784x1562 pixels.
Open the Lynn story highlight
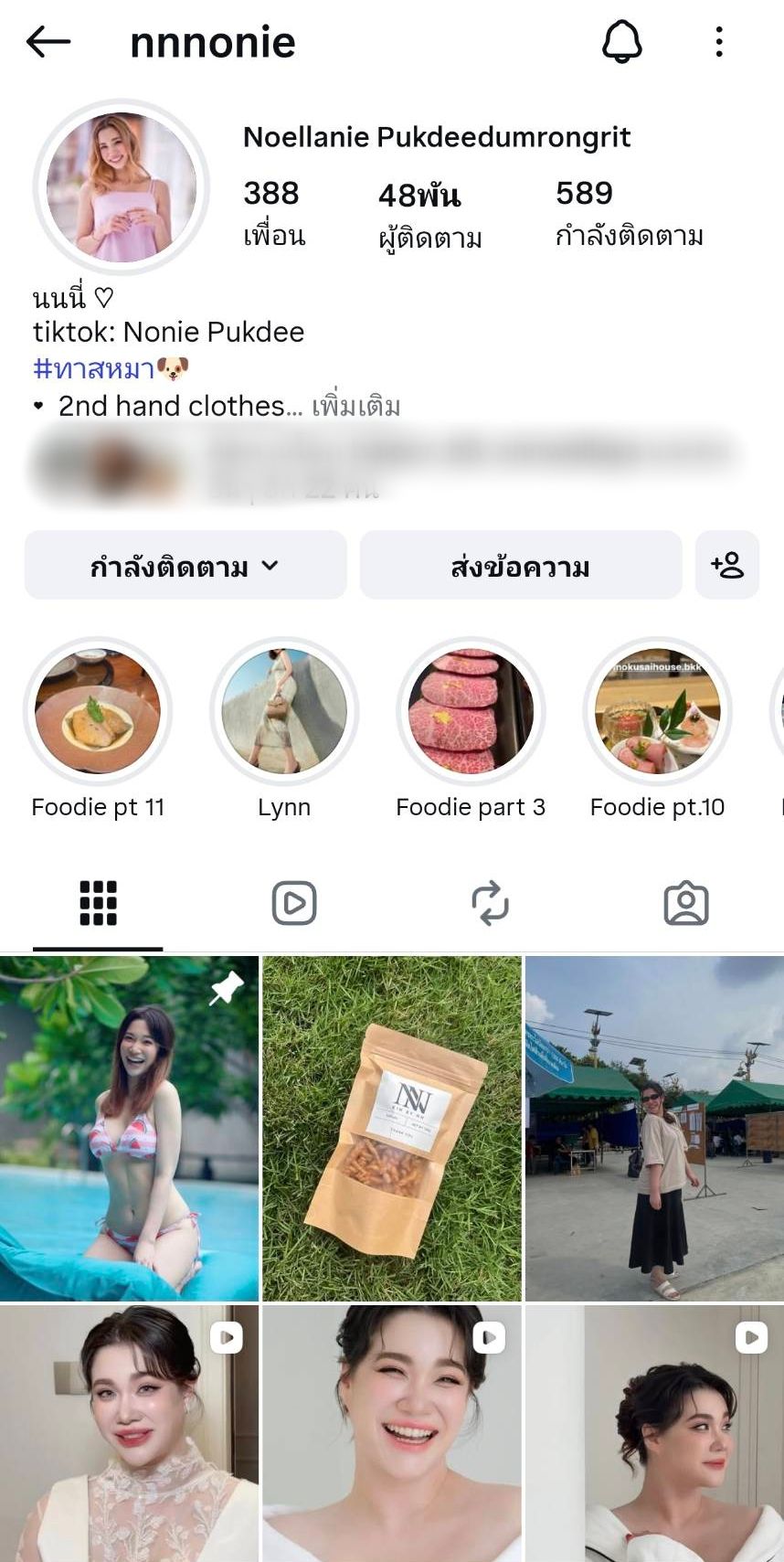284,711
